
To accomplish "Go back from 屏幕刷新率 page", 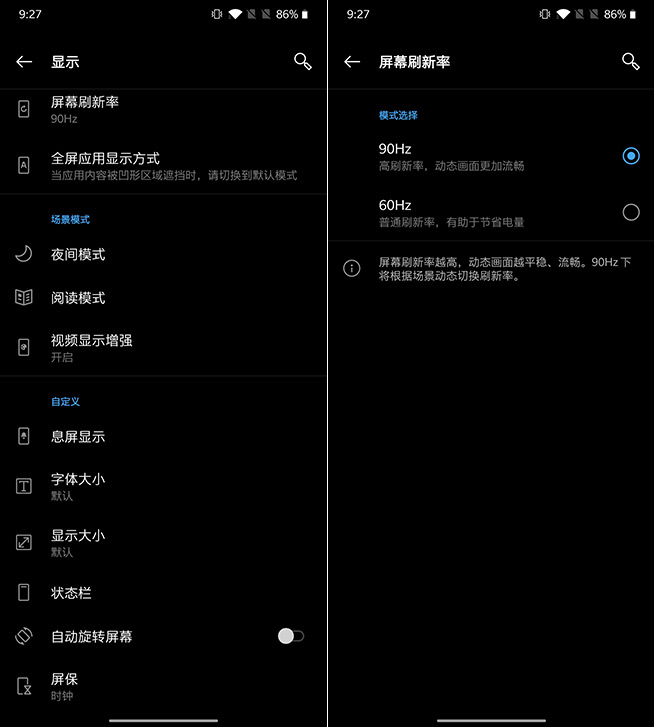I will coord(352,62).
